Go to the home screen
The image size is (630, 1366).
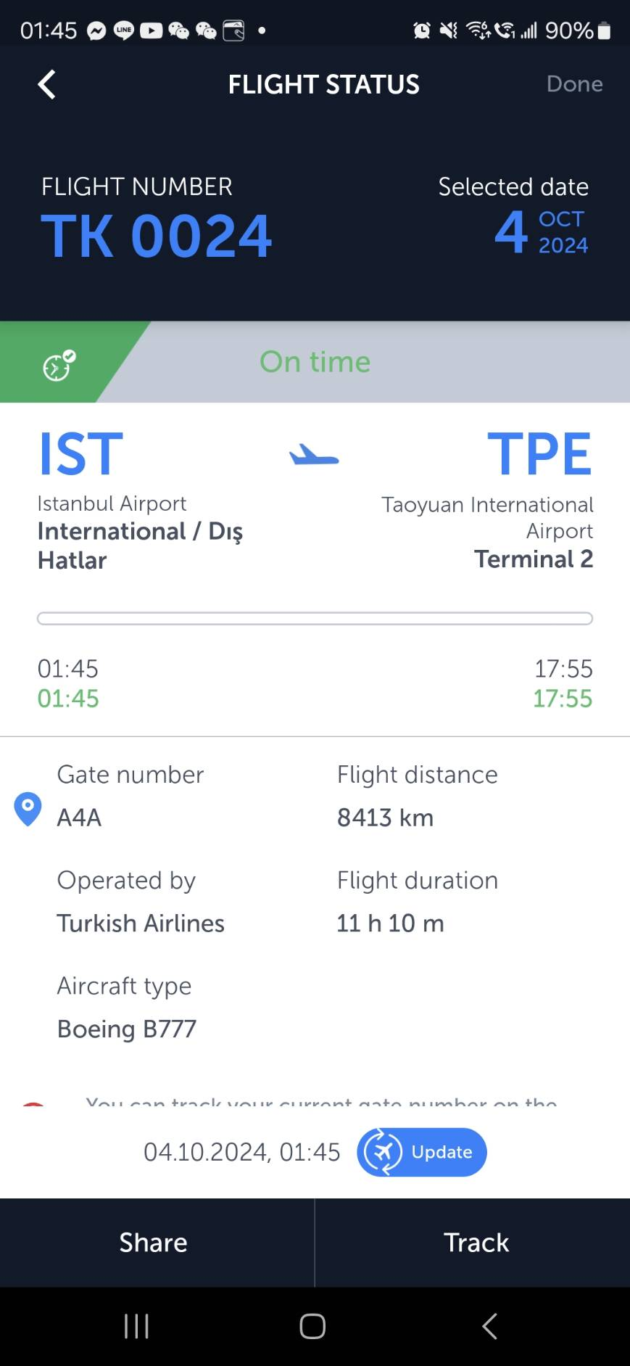pyautogui.click(x=313, y=1326)
